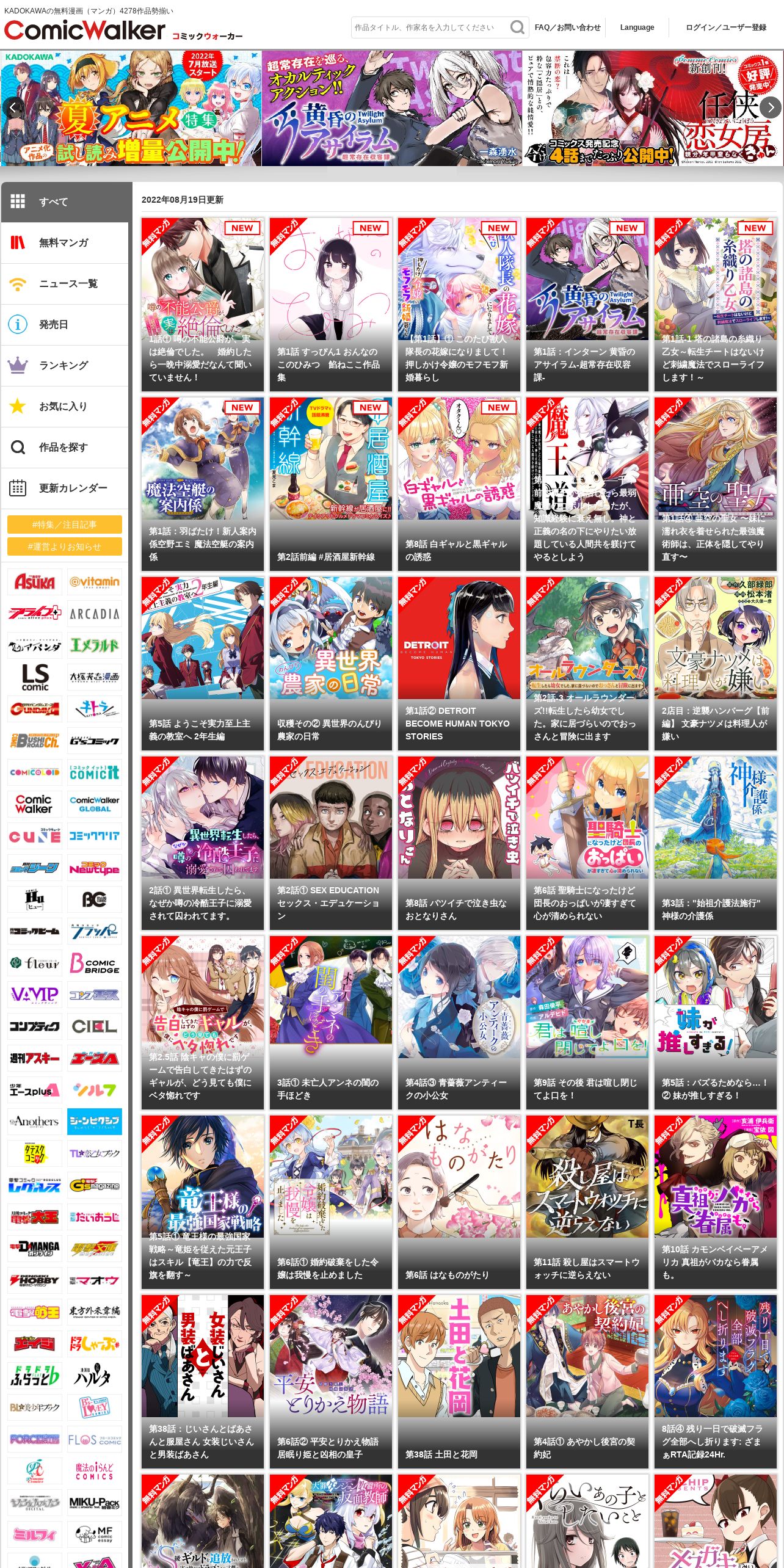
Task: Open 発売日 in the side menu
Action: tap(65, 325)
